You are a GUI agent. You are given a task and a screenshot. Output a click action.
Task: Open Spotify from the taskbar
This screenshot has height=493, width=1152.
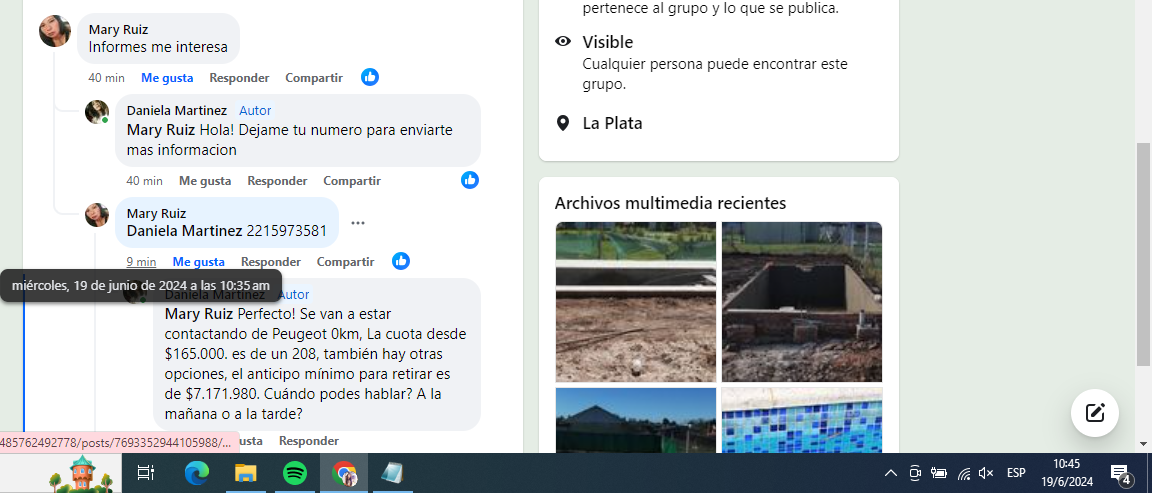[294, 473]
